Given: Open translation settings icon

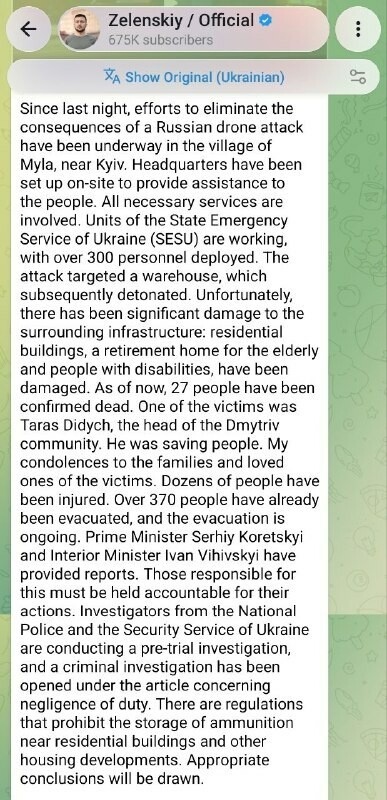Looking at the screenshot, I should (x=358, y=78).
